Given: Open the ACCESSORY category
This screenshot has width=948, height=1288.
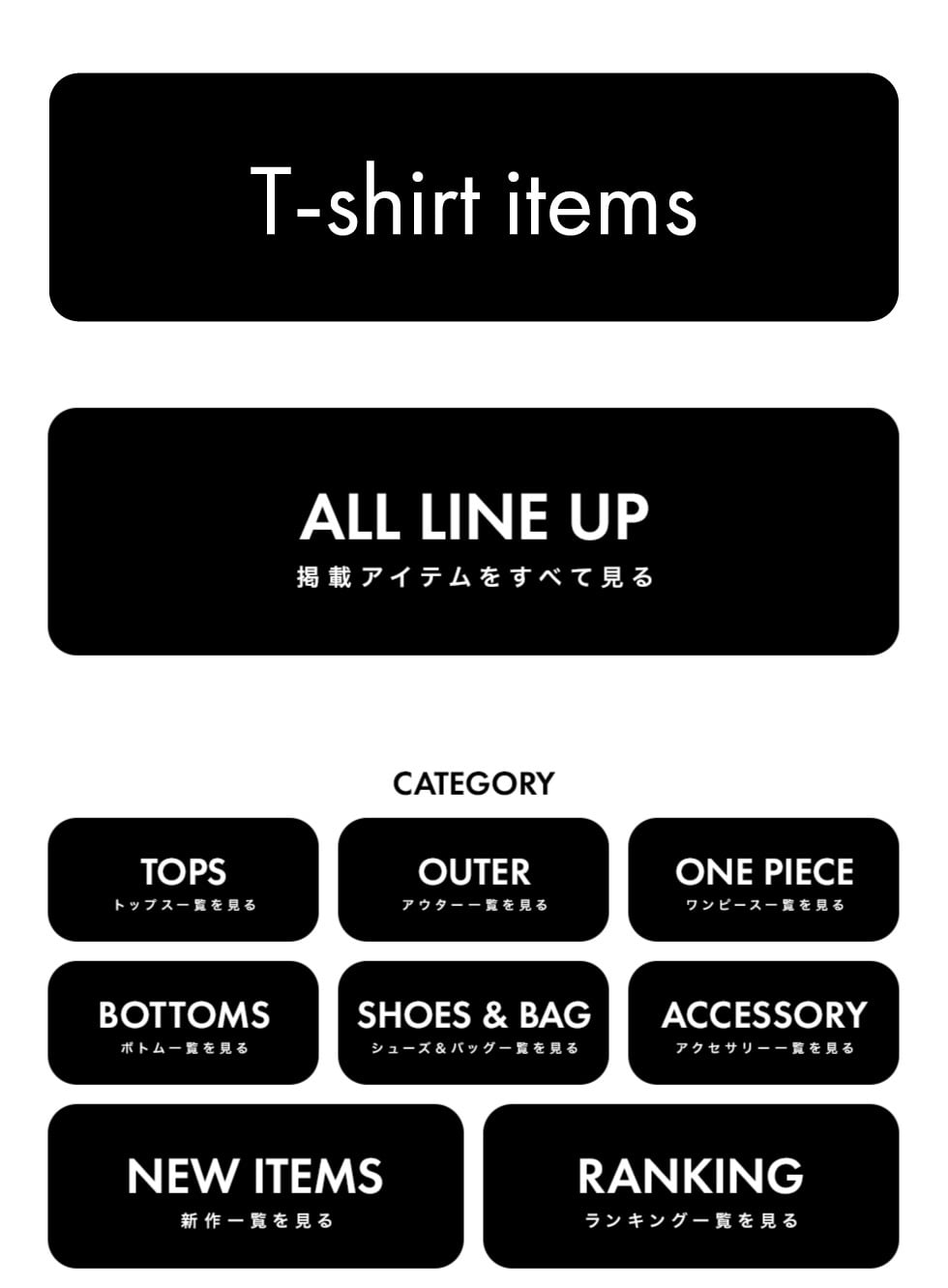Looking at the screenshot, I should (x=763, y=1023).
